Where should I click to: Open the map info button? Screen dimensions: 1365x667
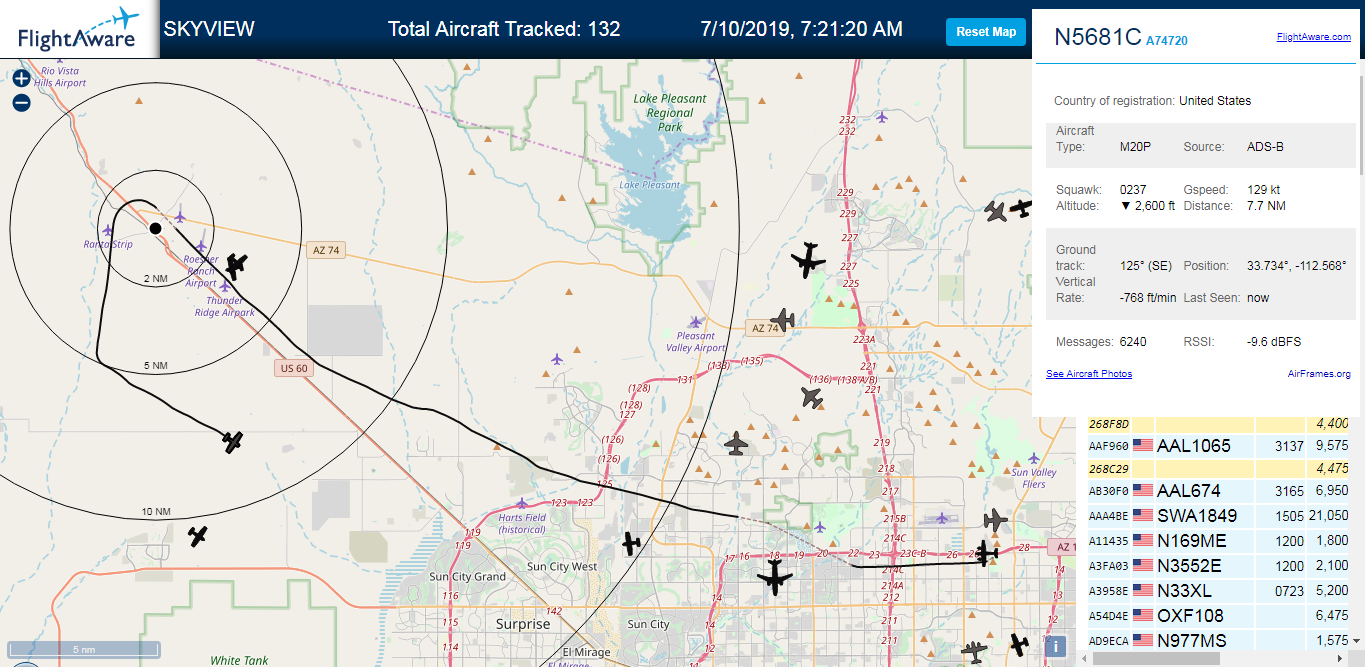[x=1055, y=647]
